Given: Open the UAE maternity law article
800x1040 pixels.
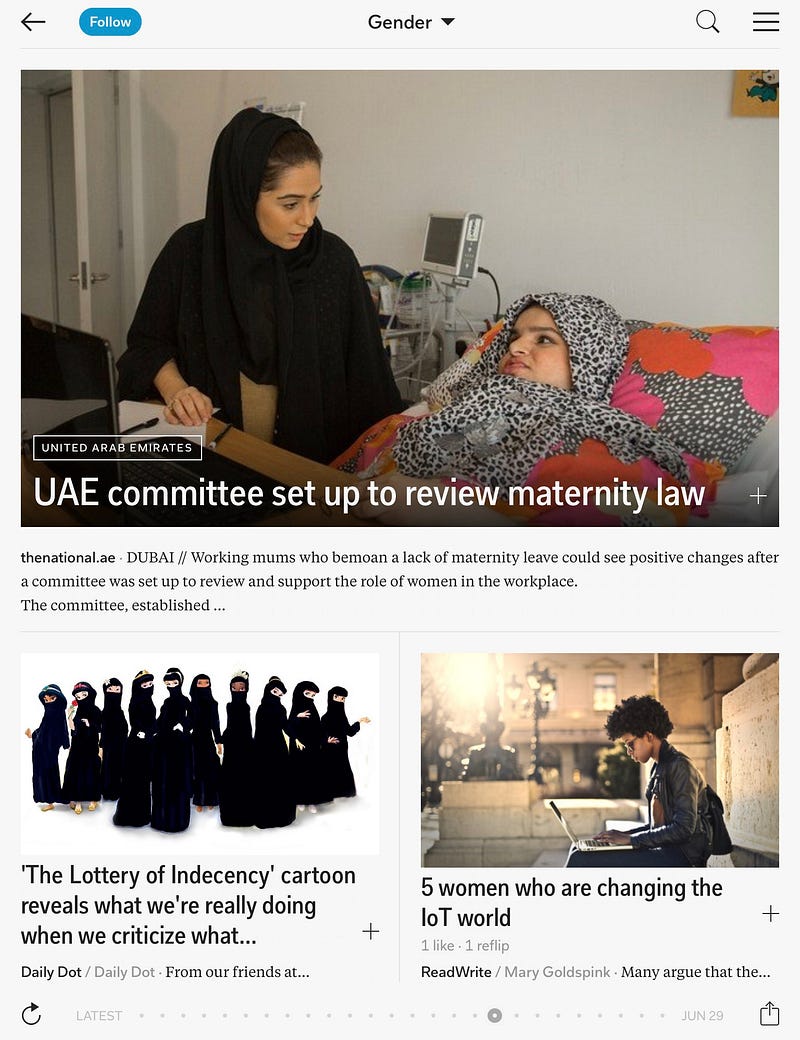Looking at the screenshot, I should (369, 493).
